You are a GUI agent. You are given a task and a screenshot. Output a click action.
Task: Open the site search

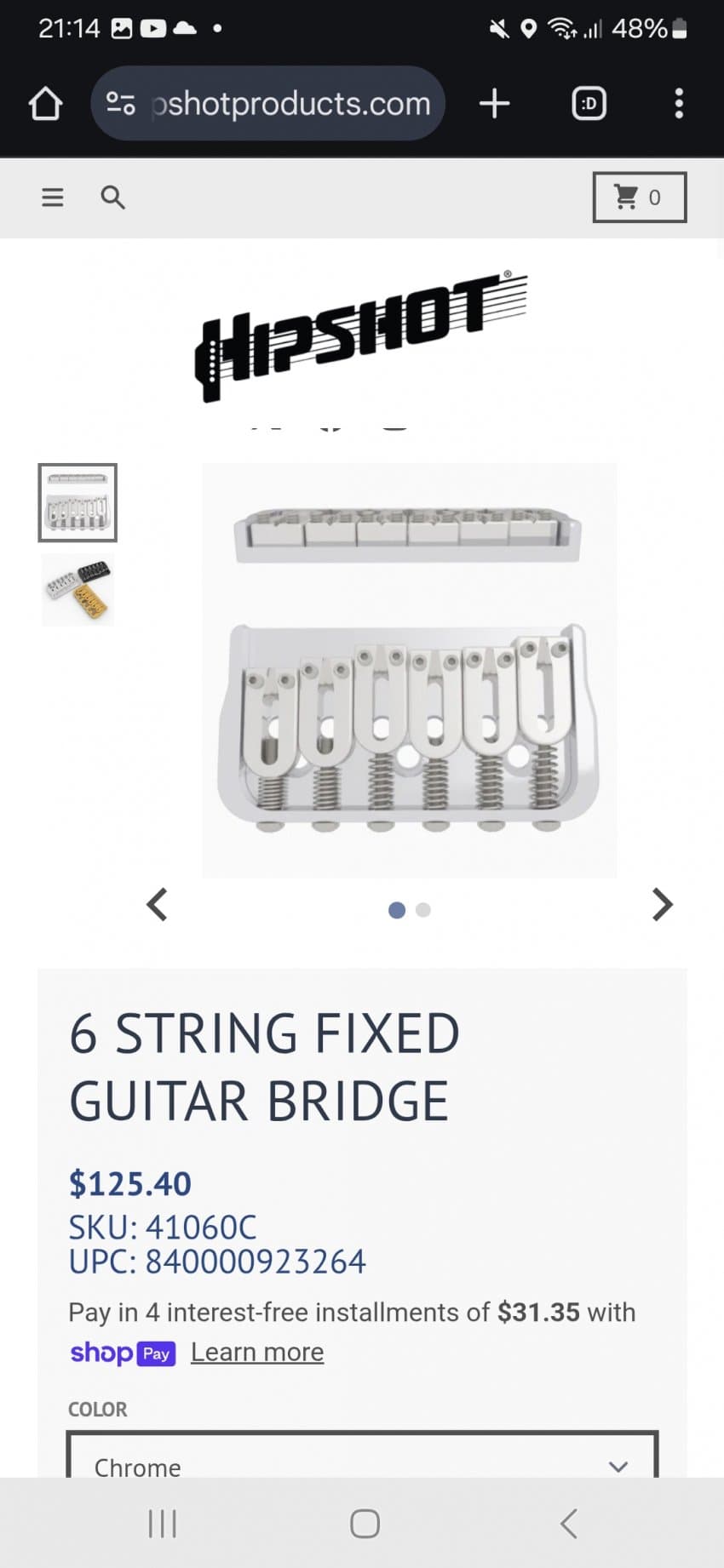point(112,197)
